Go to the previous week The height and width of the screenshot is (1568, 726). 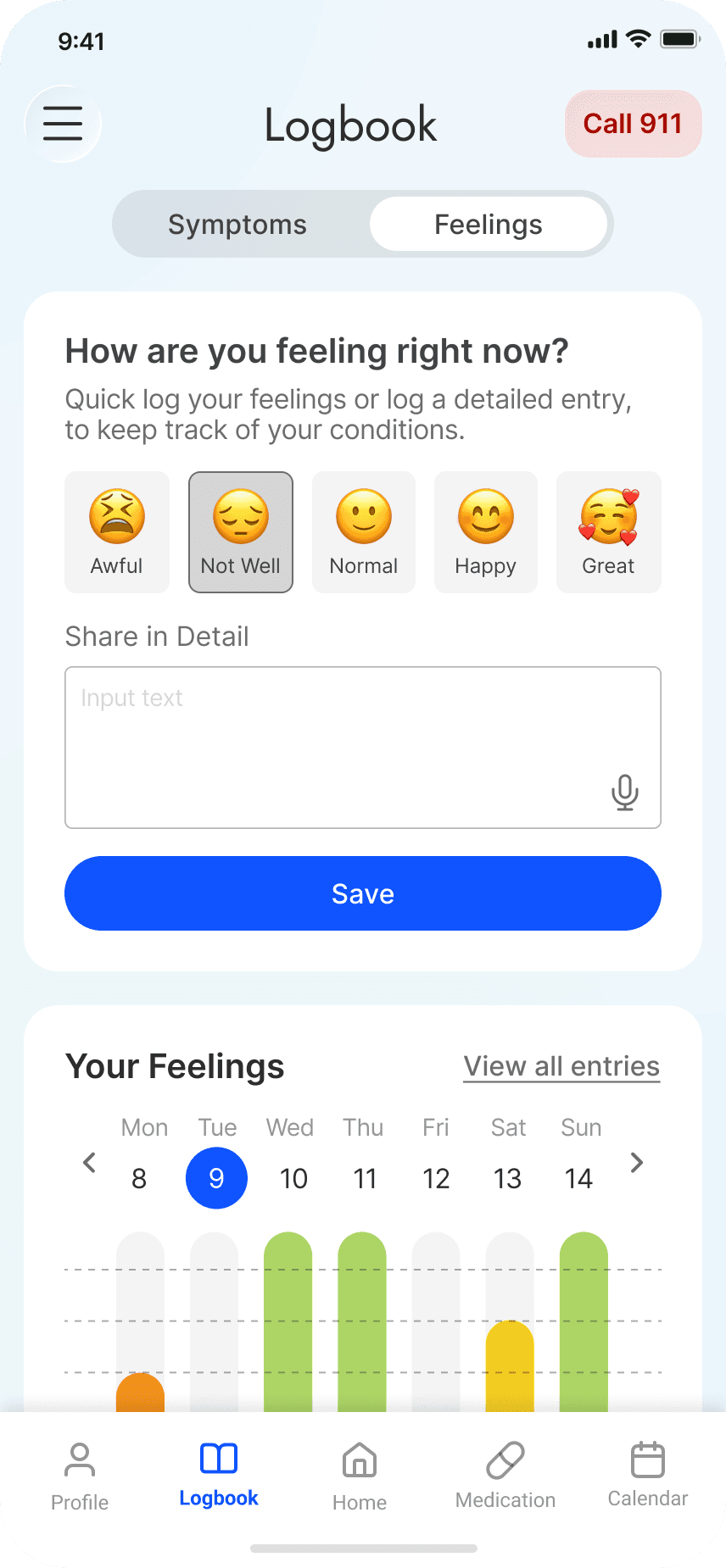coord(89,1162)
